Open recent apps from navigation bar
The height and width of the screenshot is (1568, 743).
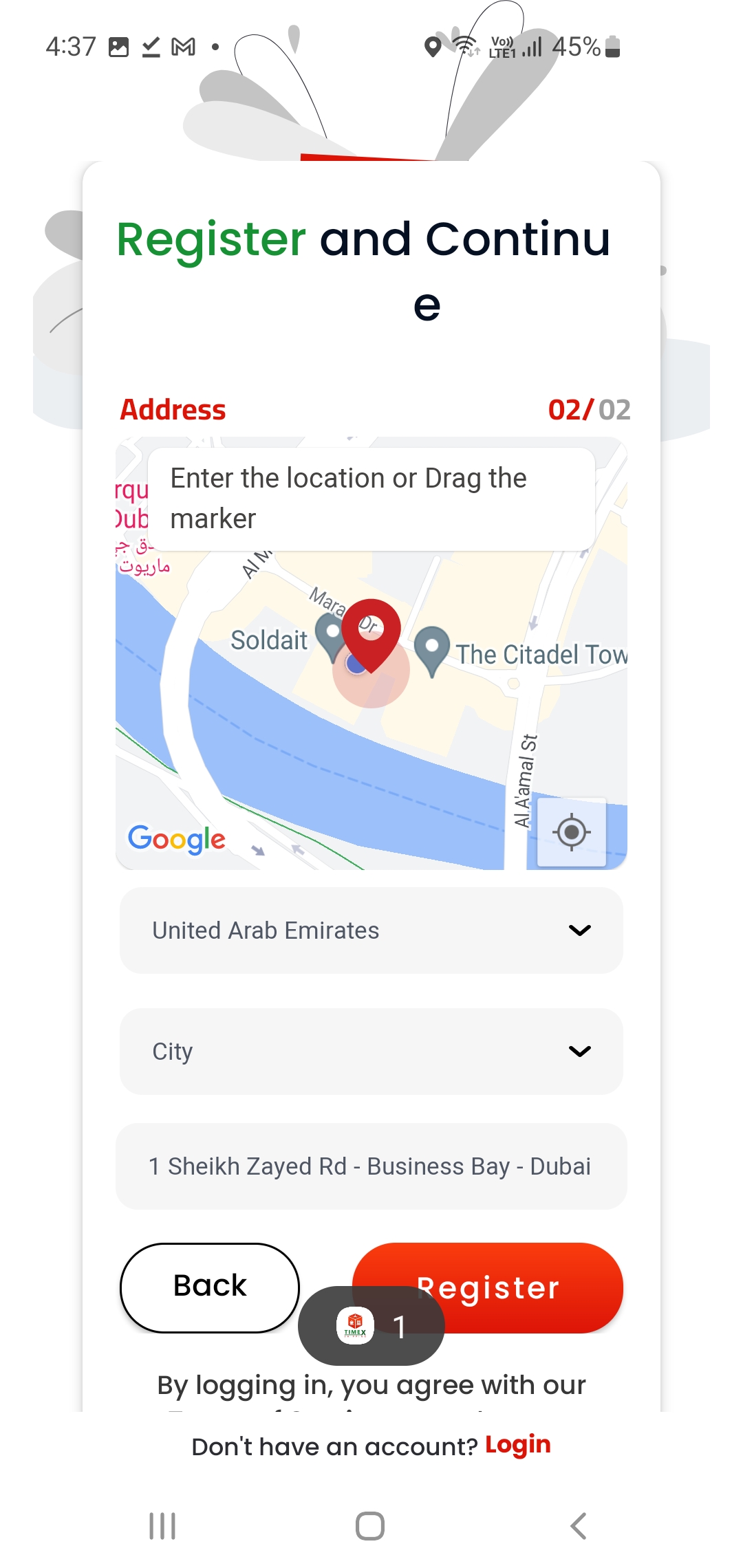pyautogui.click(x=163, y=1526)
